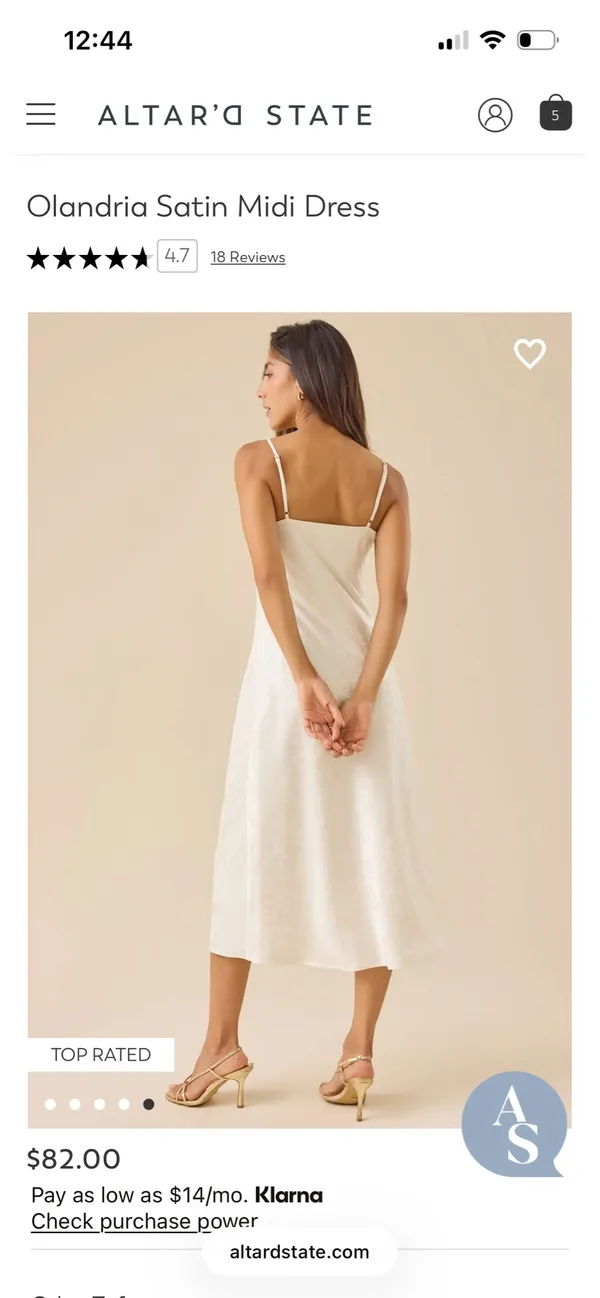Image resolution: width=600 pixels, height=1298 pixels.
Task: Check purchase power with Klarna
Action: pyautogui.click(x=144, y=1221)
